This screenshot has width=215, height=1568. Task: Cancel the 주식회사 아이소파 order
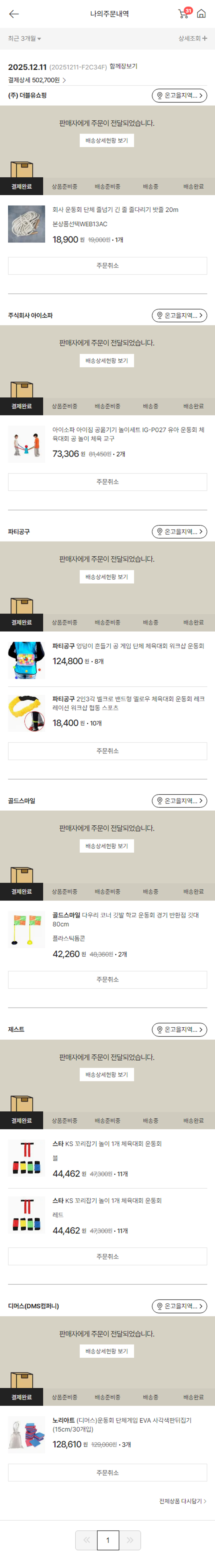(x=107, y=482)
